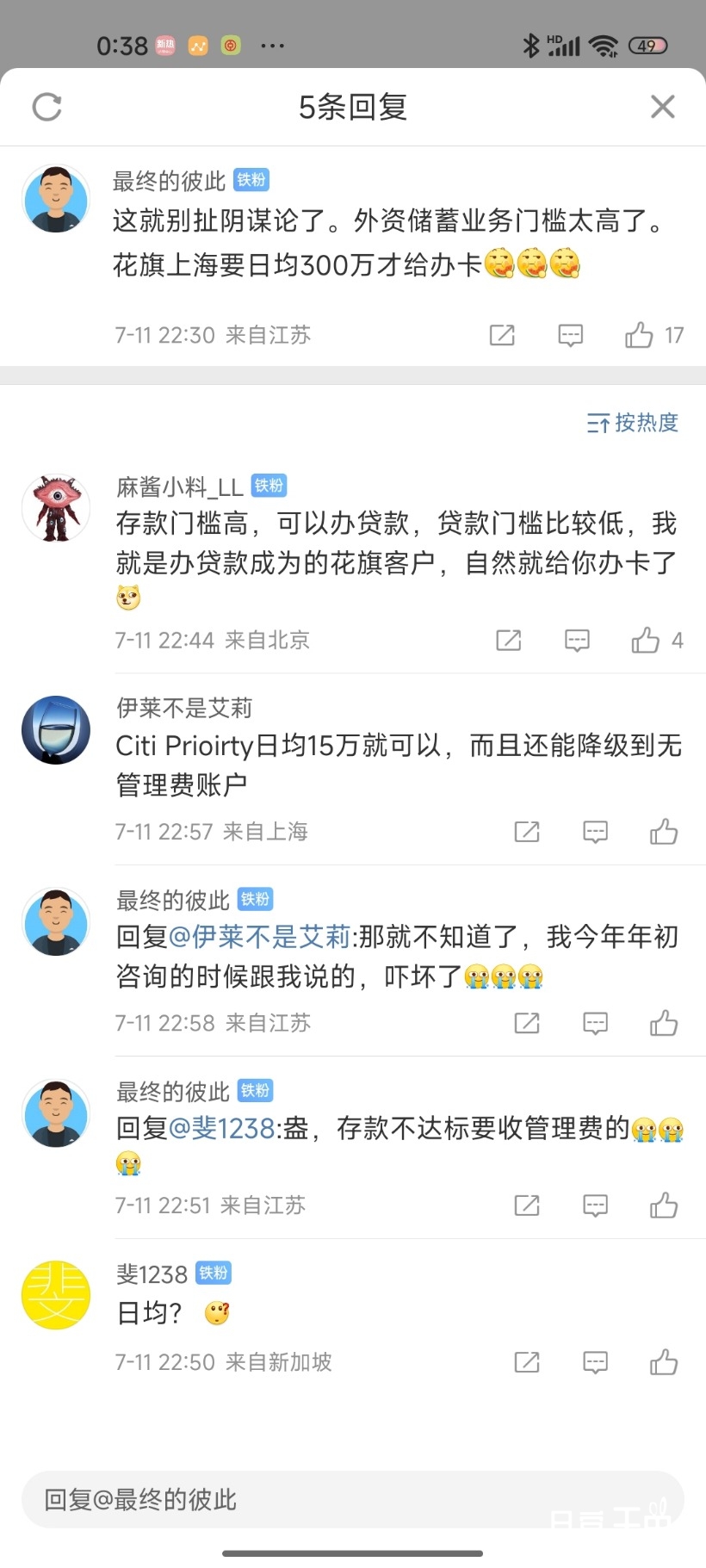Toggle like on 斐1238's '日均?' comment
706x1568 pixels.
(x=664, y=1361)
